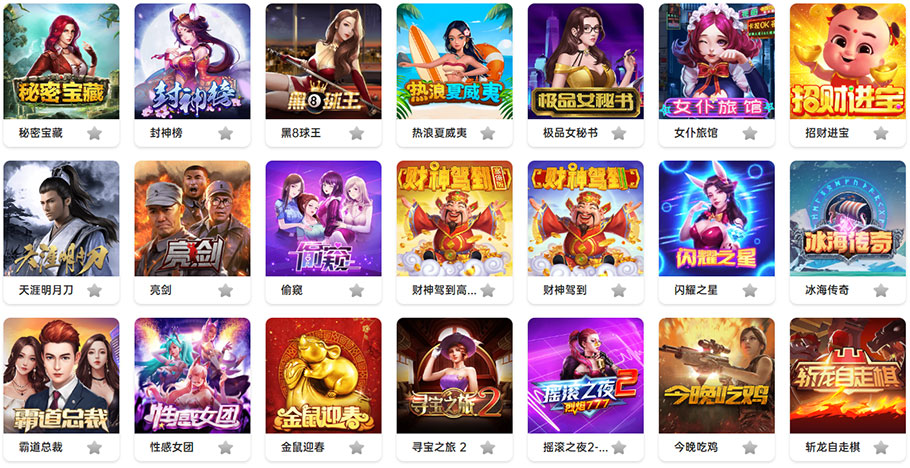Open the 天涯明月刀 game
The height and width of the screenshot is (468, 910).
pyautogui.click(x=62, y=218)
